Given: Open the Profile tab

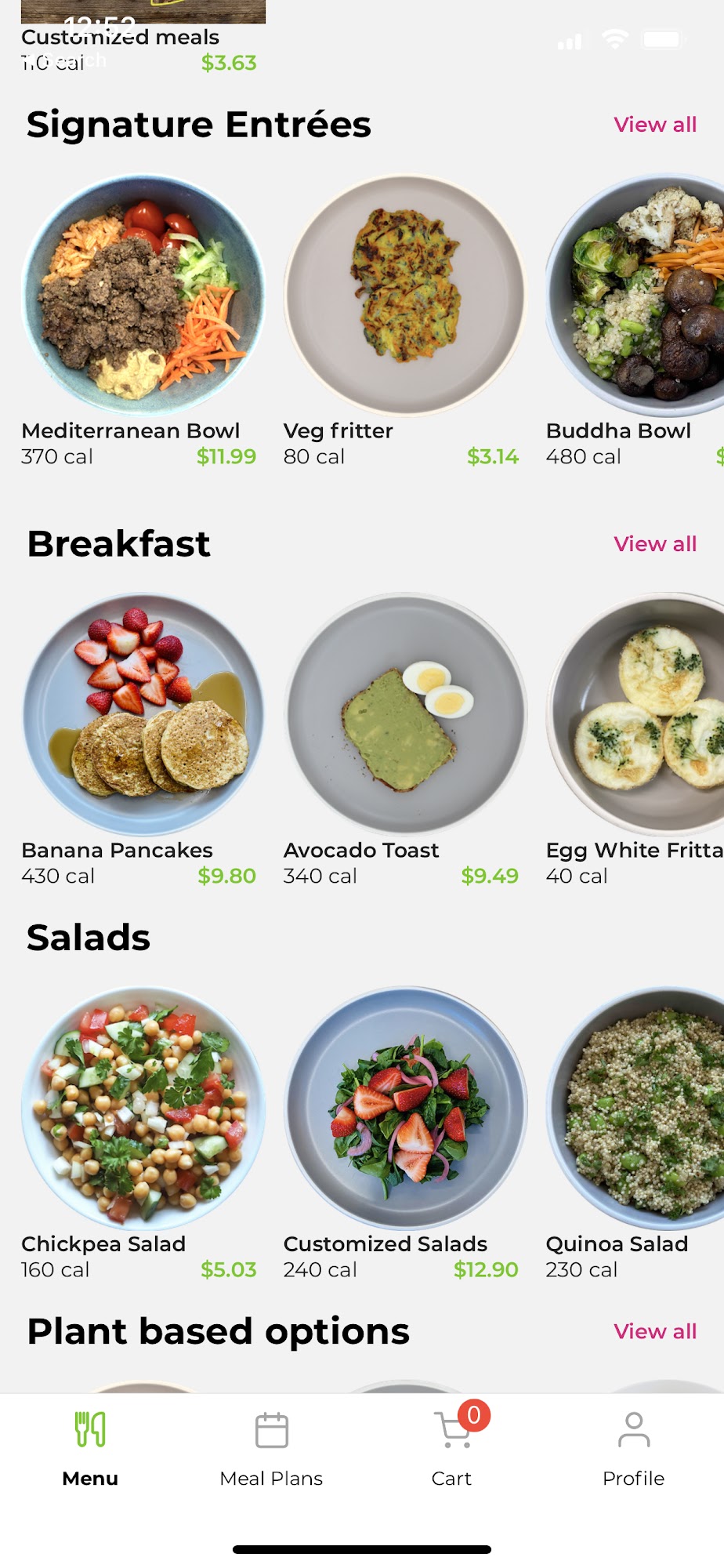Looking at the screenshot, I should pos(633,1449).
